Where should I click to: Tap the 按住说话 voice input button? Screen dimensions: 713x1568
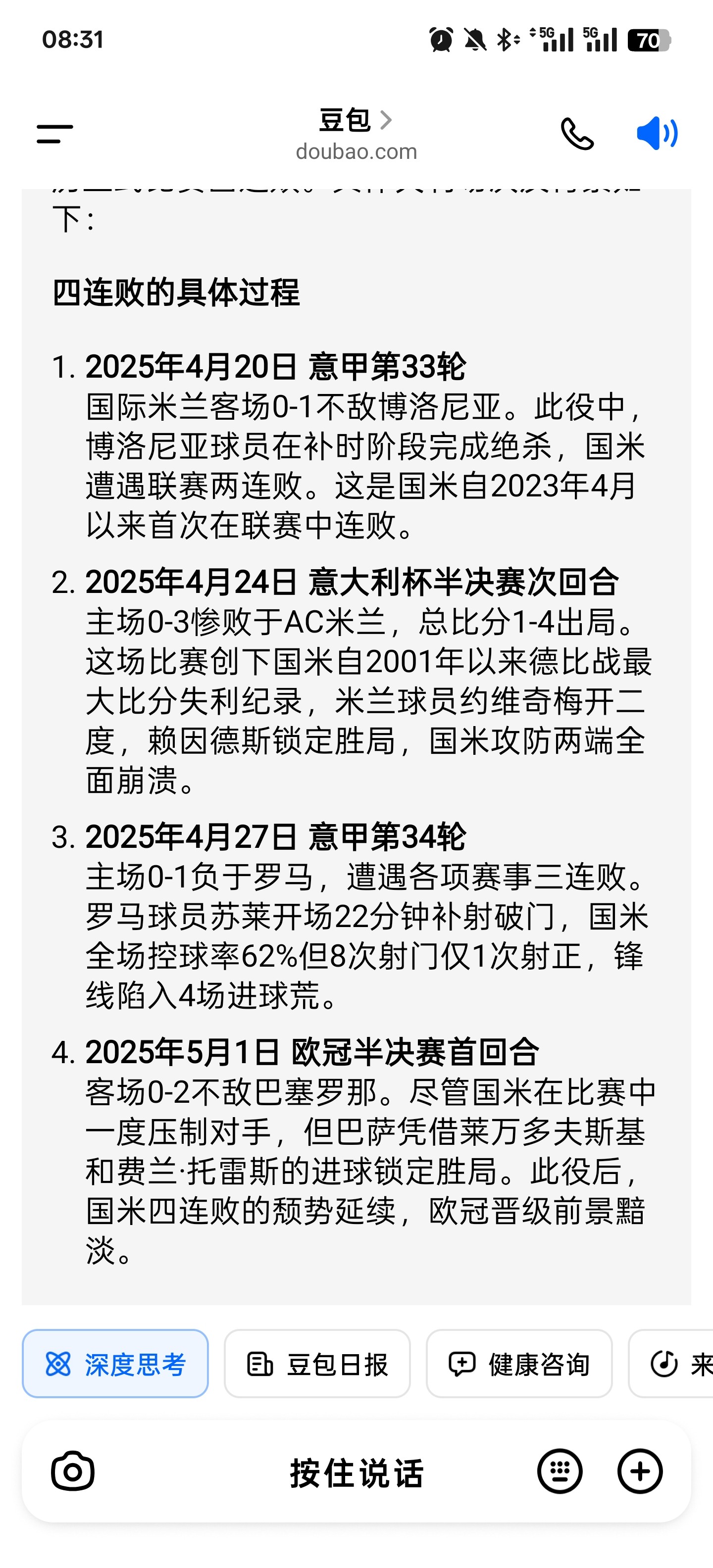(356, 1472)
